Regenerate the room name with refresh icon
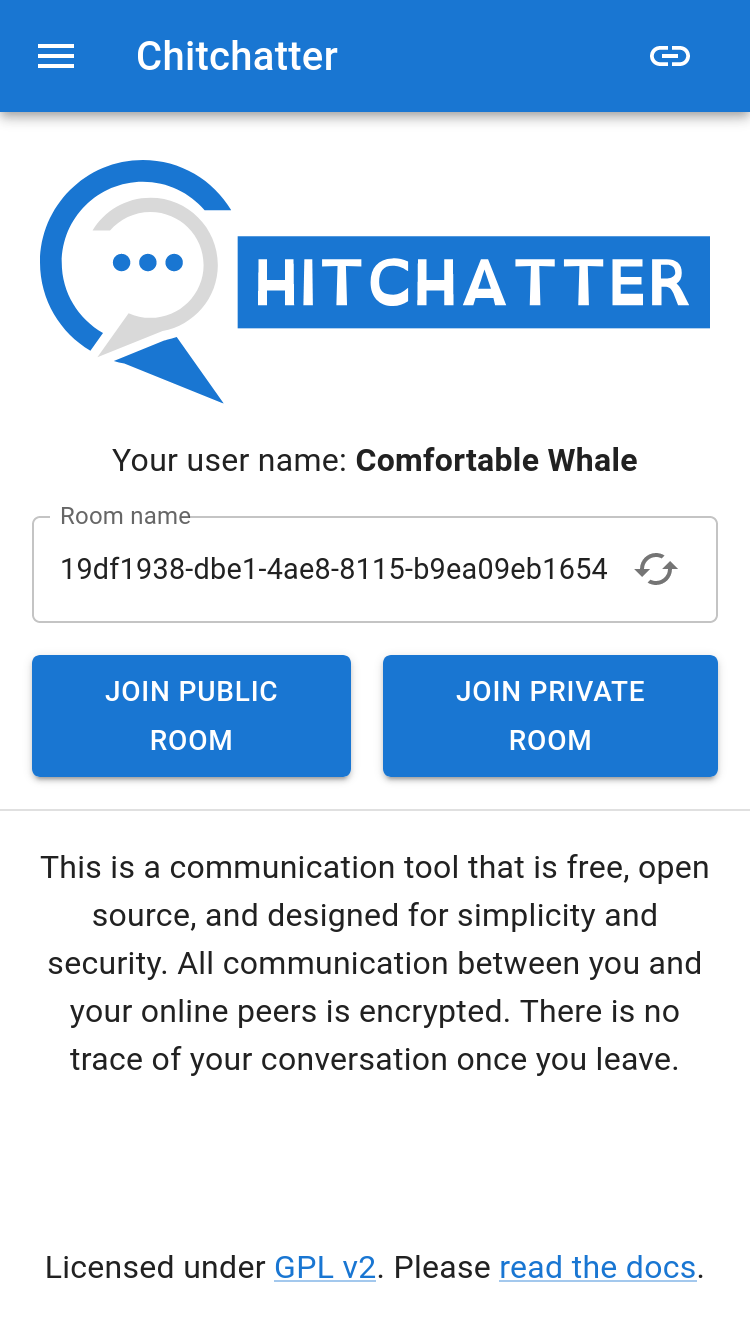This screenshot has width=750, height=1334. (656, 569)
